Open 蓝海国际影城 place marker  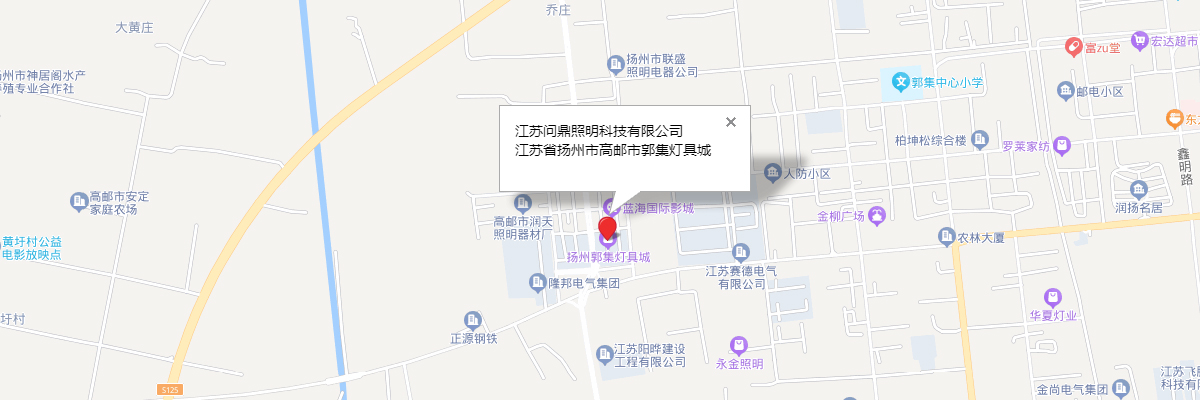tap(657, 207)
